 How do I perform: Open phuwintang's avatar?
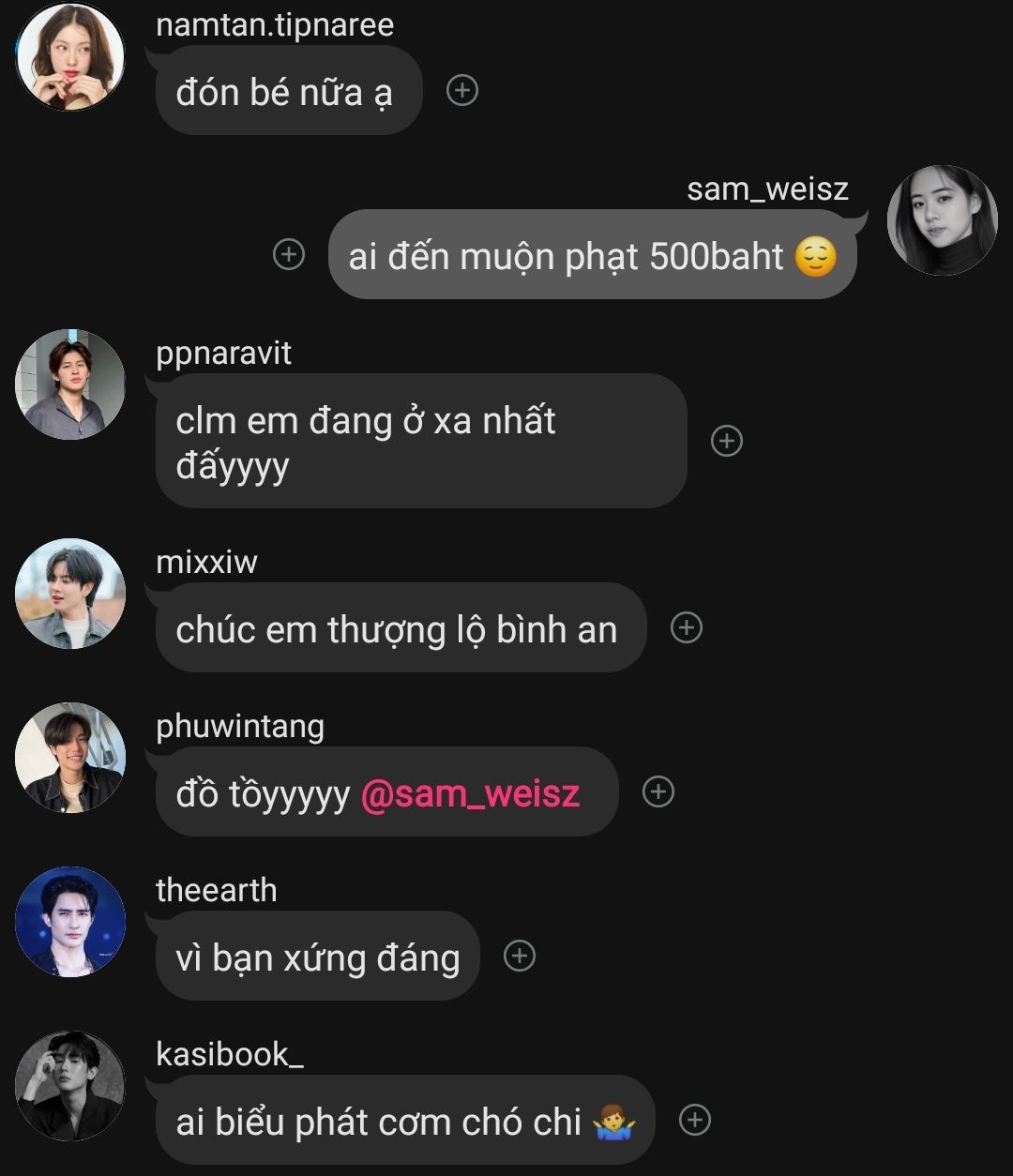(70, 758)
